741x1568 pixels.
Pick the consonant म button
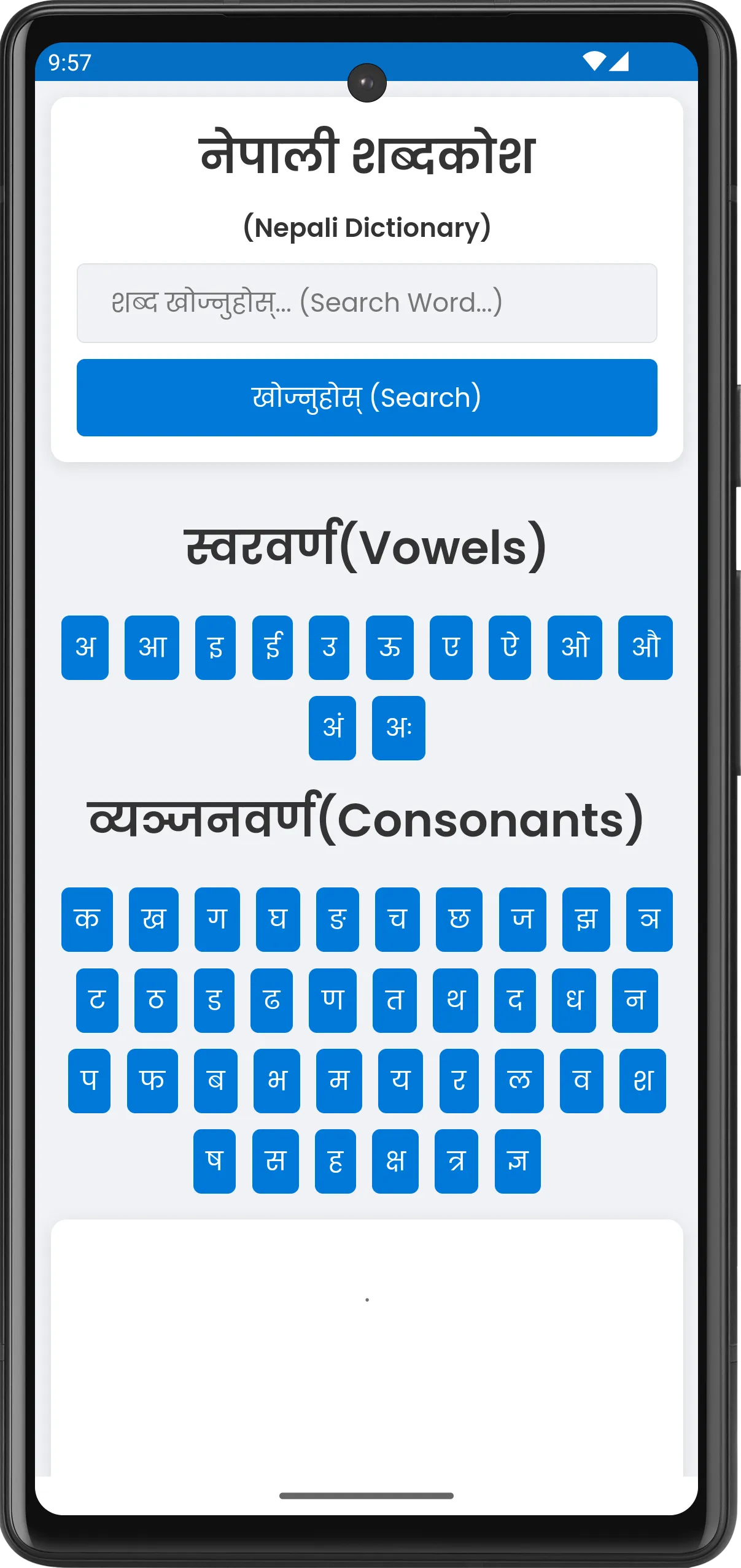[339, 1081]
